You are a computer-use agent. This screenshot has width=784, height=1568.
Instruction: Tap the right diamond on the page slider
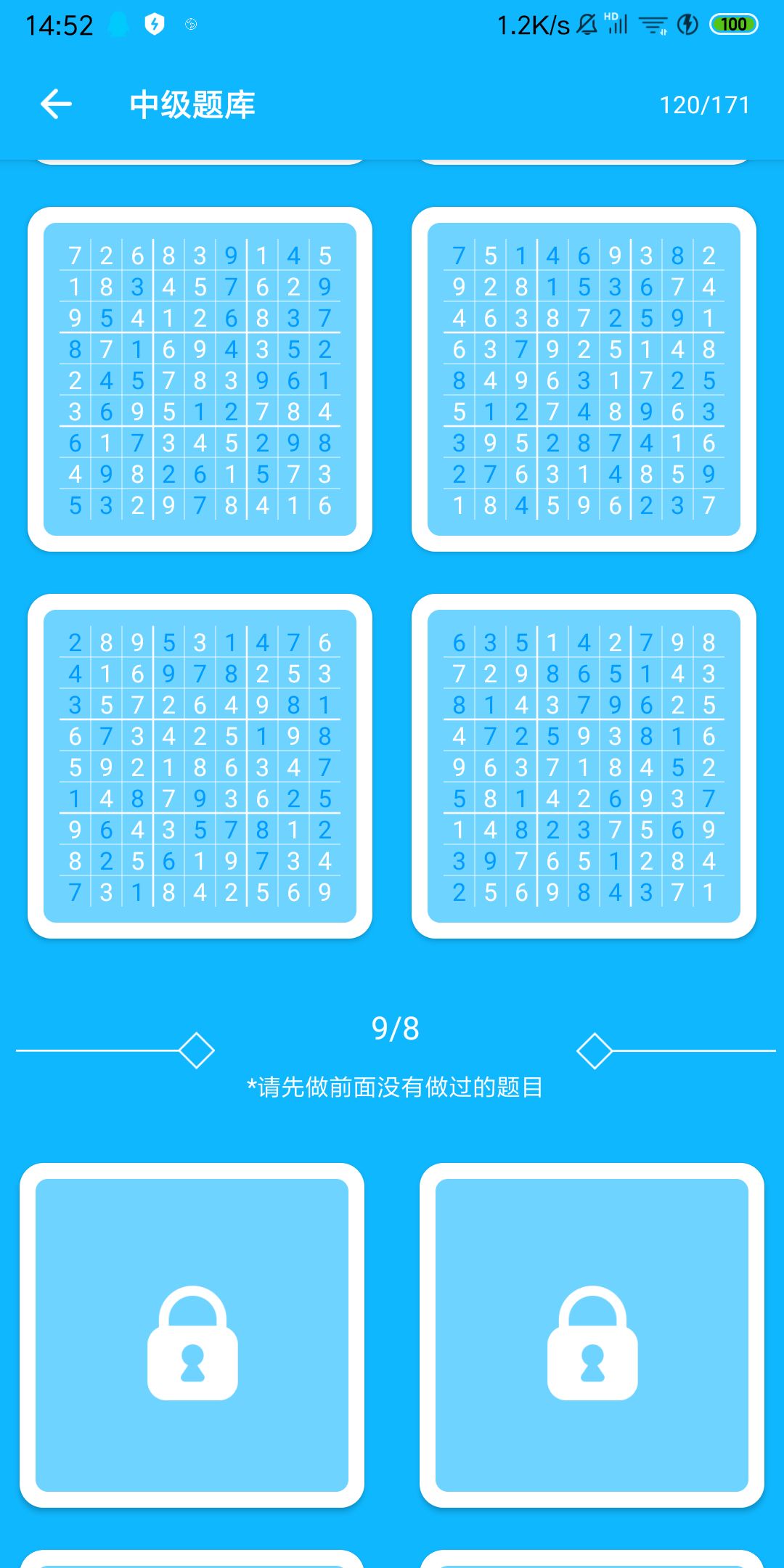click(595, 1050)
